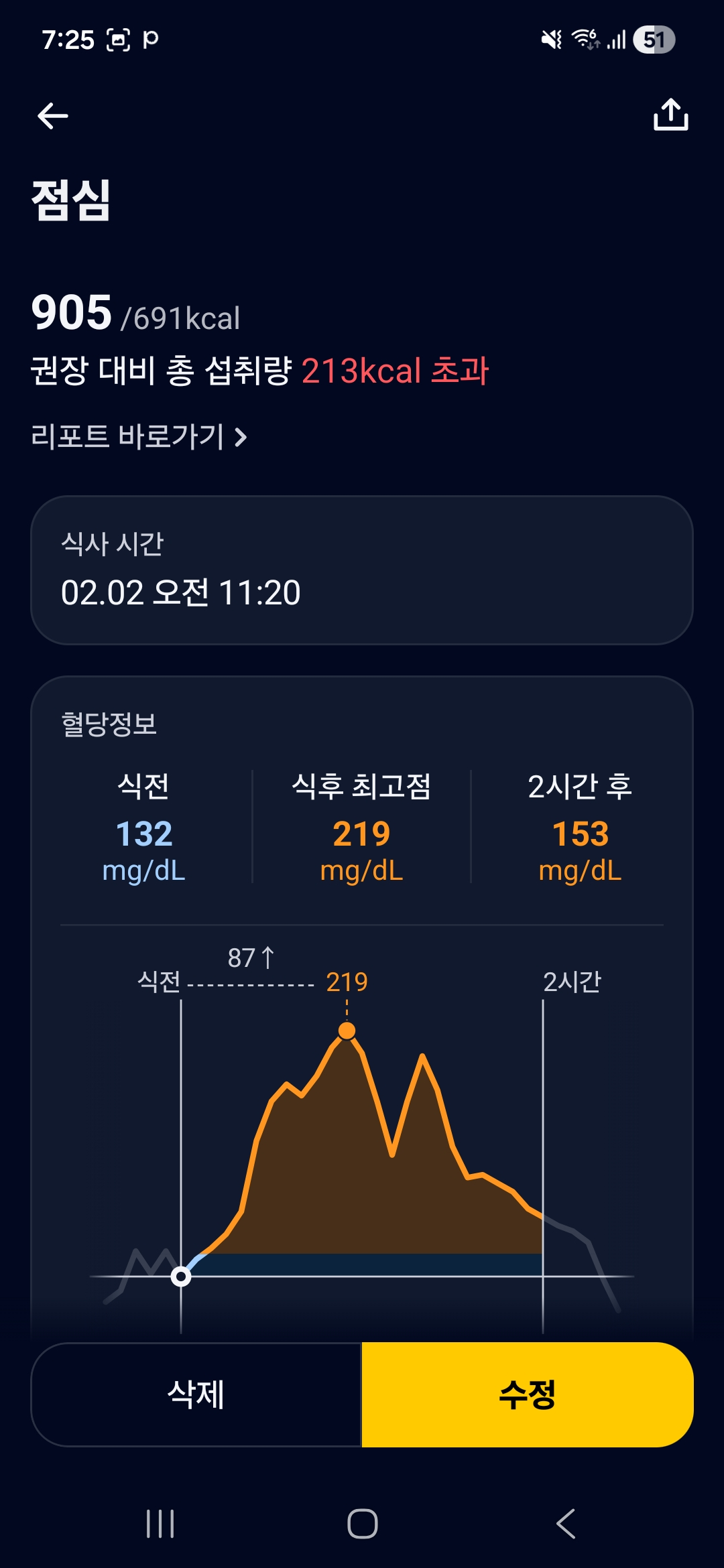This screenshot has width=724, height=1568.
Task: Edit the meal with 수정
Action: coord(527,1394)
